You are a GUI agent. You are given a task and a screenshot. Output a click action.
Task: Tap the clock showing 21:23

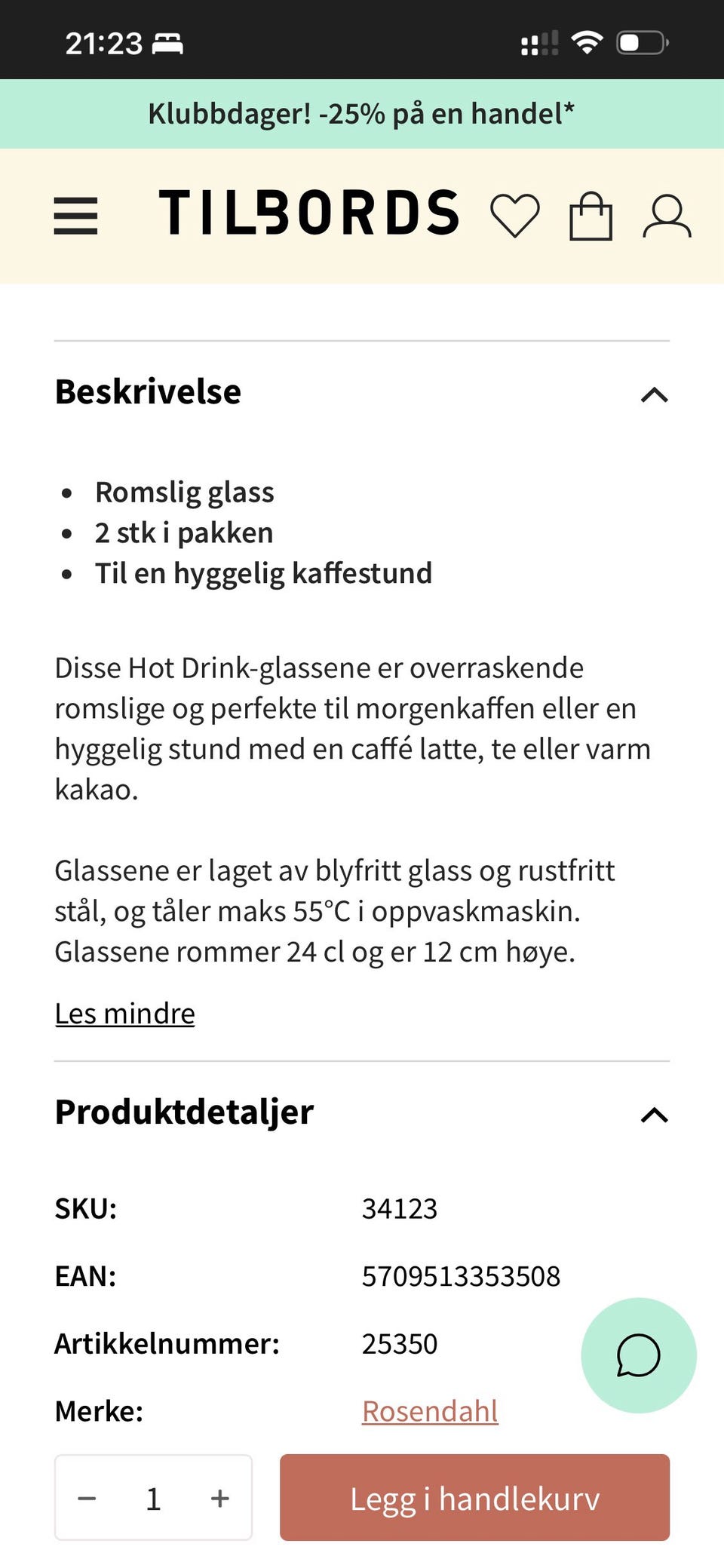pos(103,41)
